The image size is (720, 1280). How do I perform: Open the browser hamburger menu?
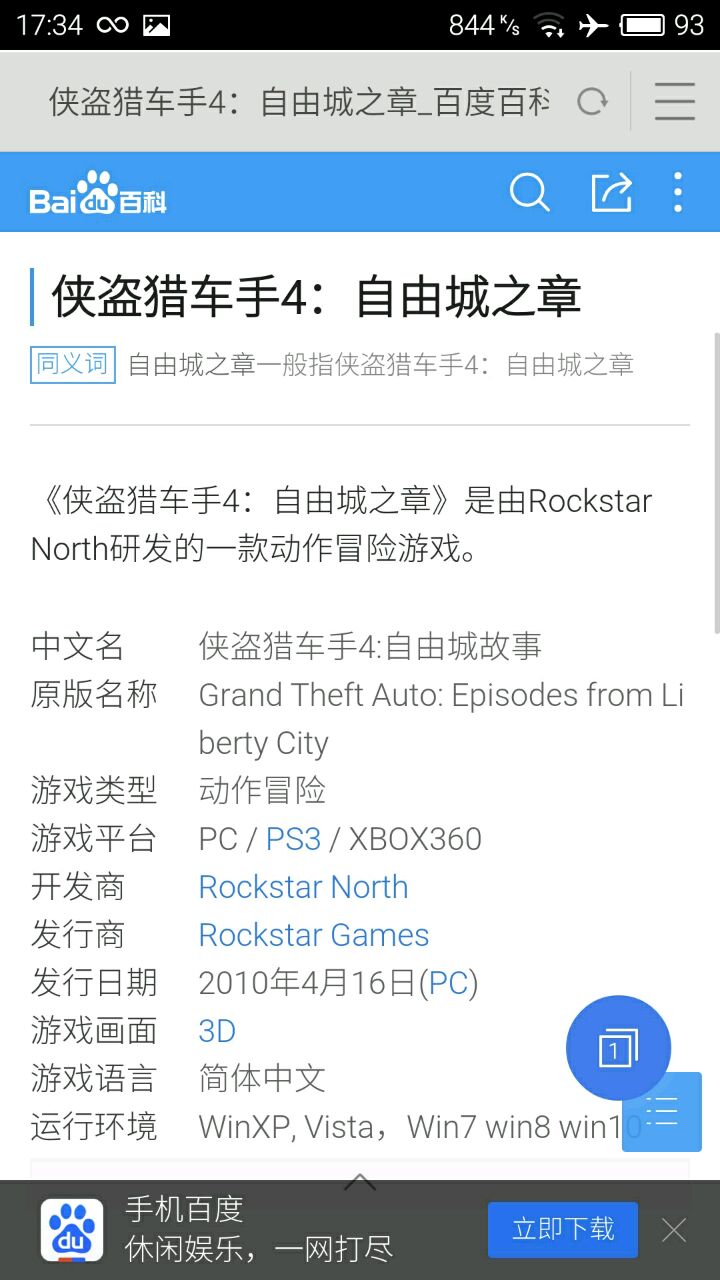pos(675,101)
